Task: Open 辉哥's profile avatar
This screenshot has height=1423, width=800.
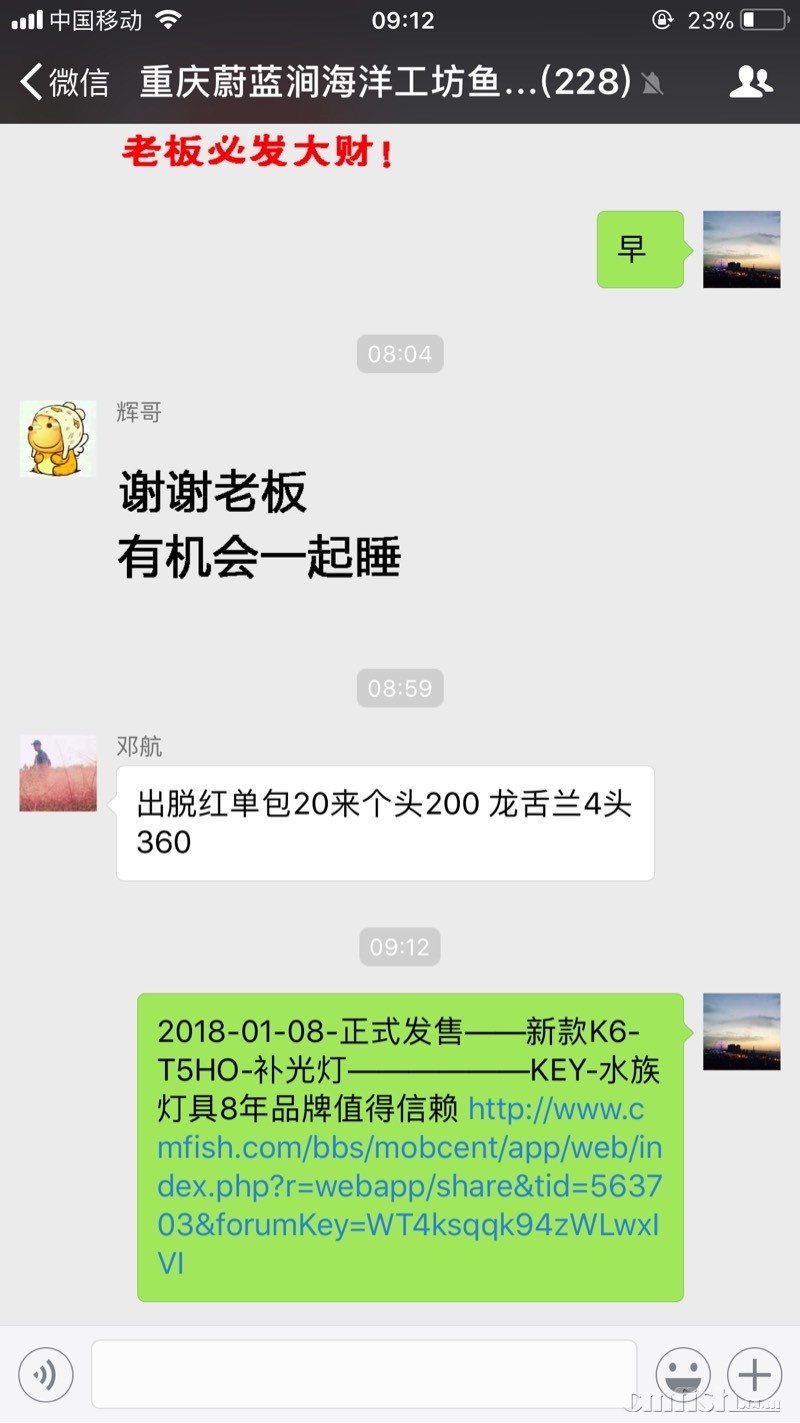Action: point(57,438)
